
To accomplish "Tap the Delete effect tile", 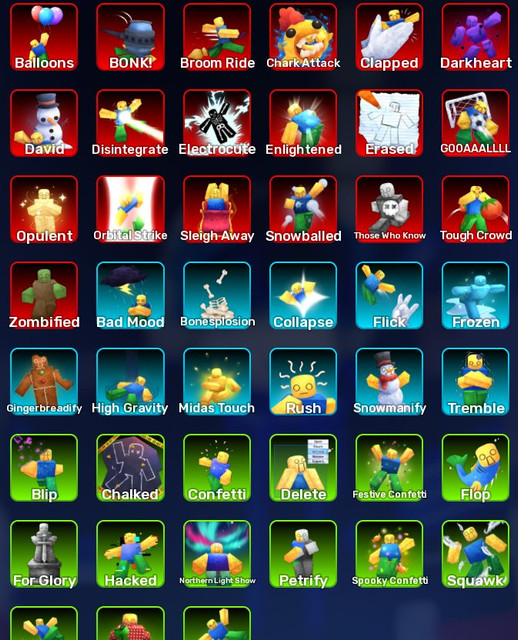I will [303, 468].
